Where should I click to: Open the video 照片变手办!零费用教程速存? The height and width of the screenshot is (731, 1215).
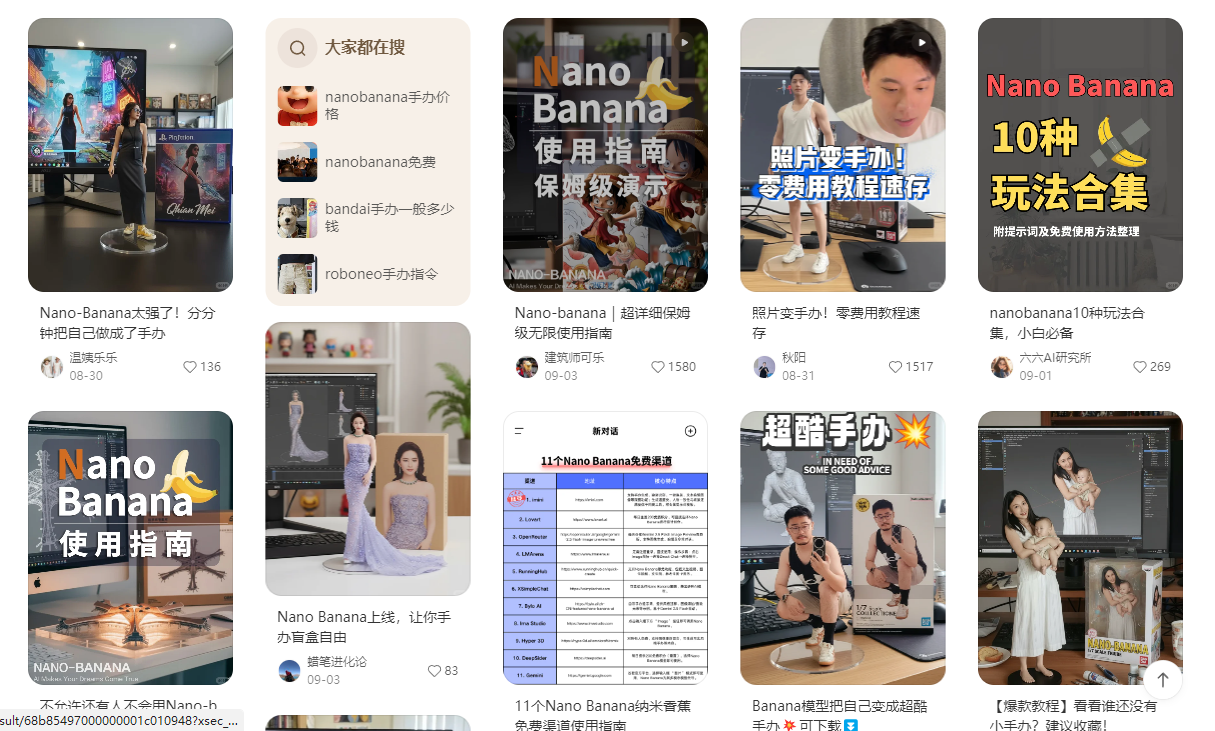click(842, 155)
